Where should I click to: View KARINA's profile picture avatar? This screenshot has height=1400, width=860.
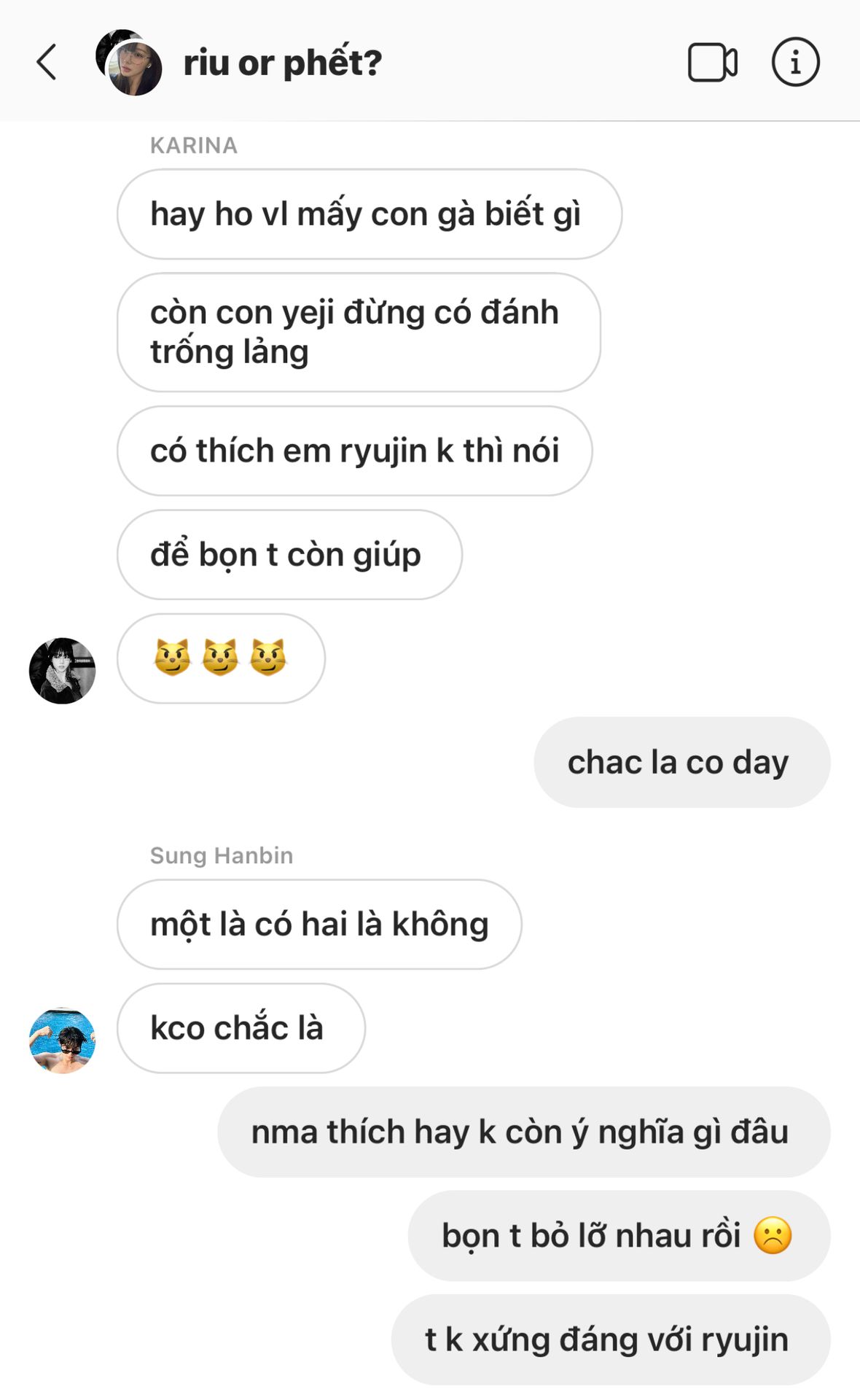(x=62, y=671)
